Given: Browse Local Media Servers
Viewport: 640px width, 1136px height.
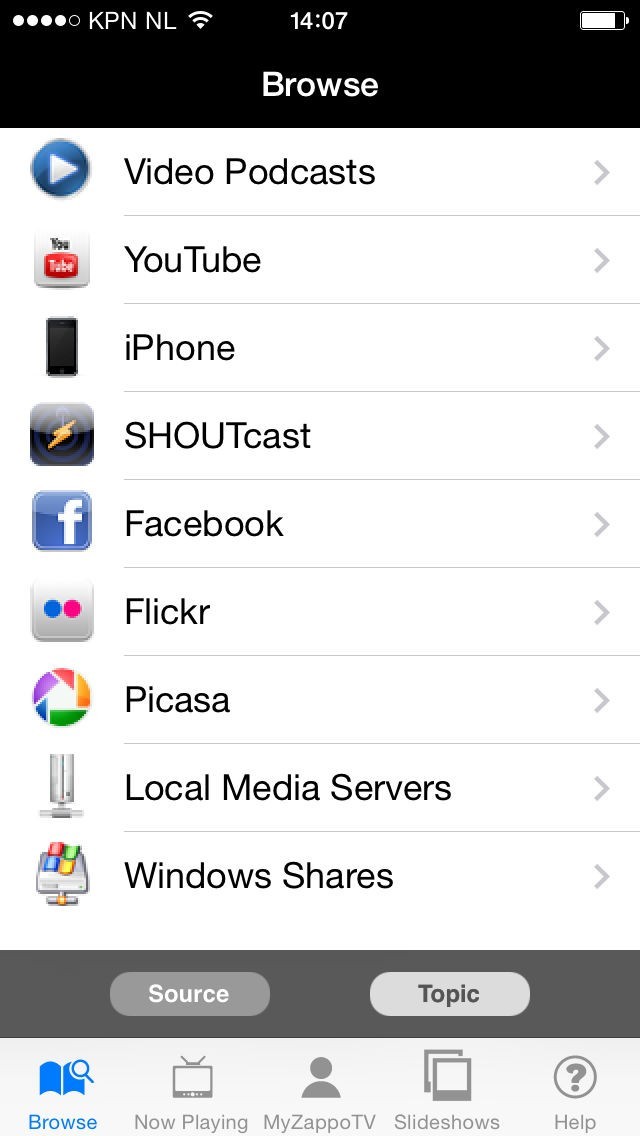Looking at the screenshot, I should click(320, 788).
